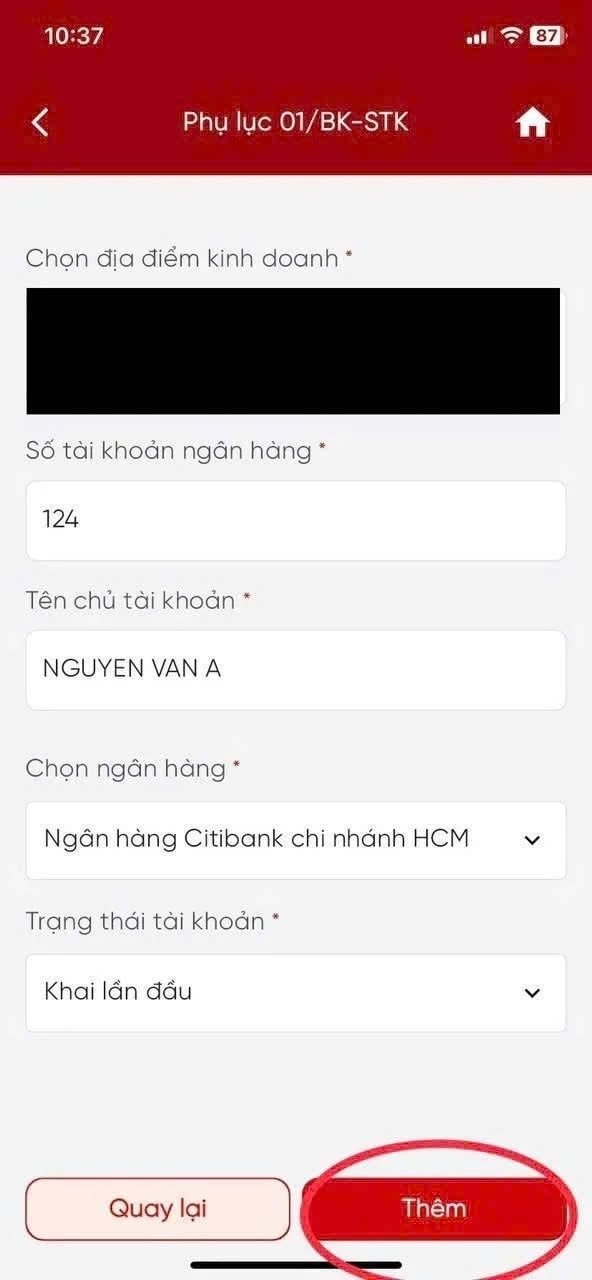Open the Trạng thái tài khoản dropdown

(296, 993)
